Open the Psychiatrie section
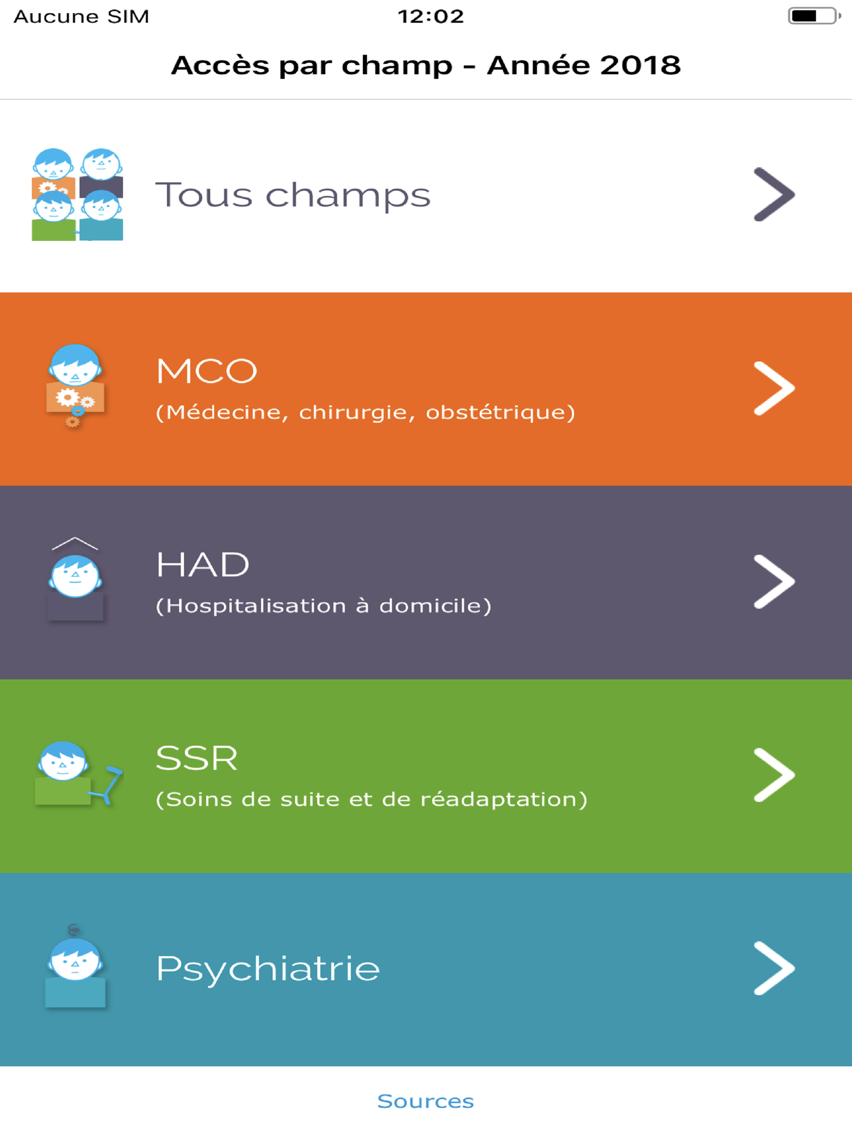This screenshot has width=852, height=1136. [426, 968]
